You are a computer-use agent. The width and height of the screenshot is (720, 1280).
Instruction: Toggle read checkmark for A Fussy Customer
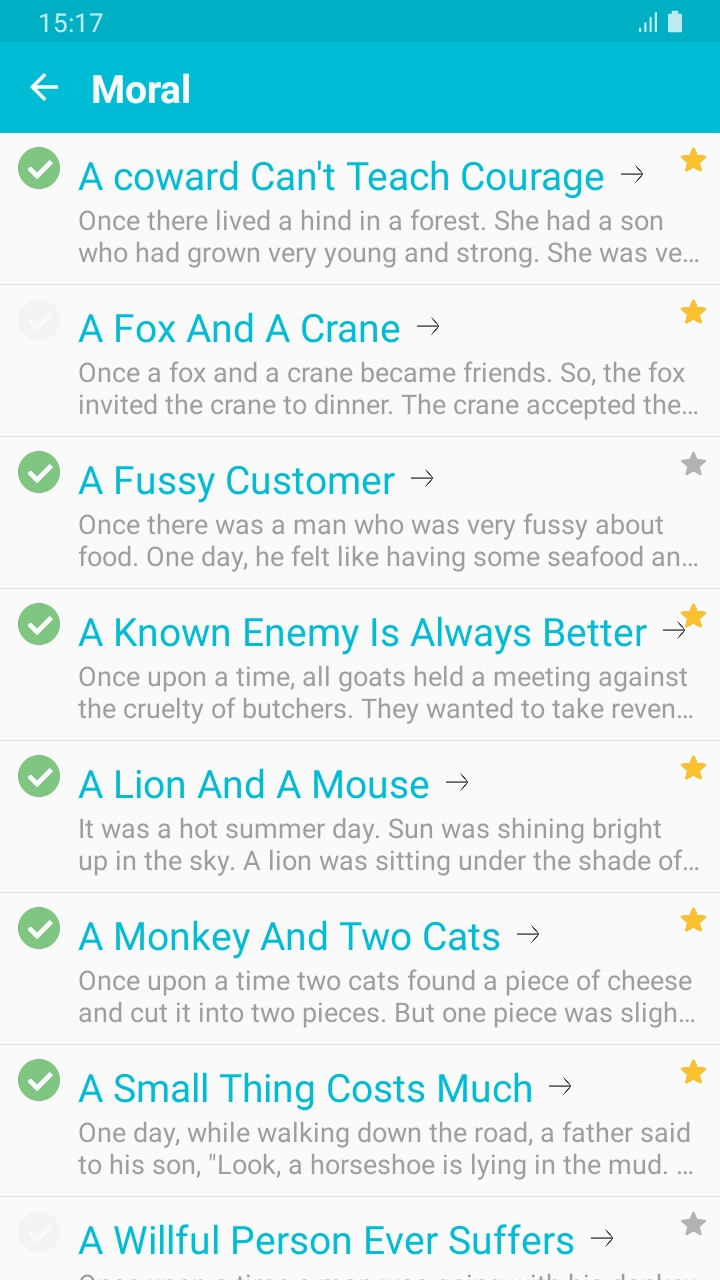coord(39,472)
